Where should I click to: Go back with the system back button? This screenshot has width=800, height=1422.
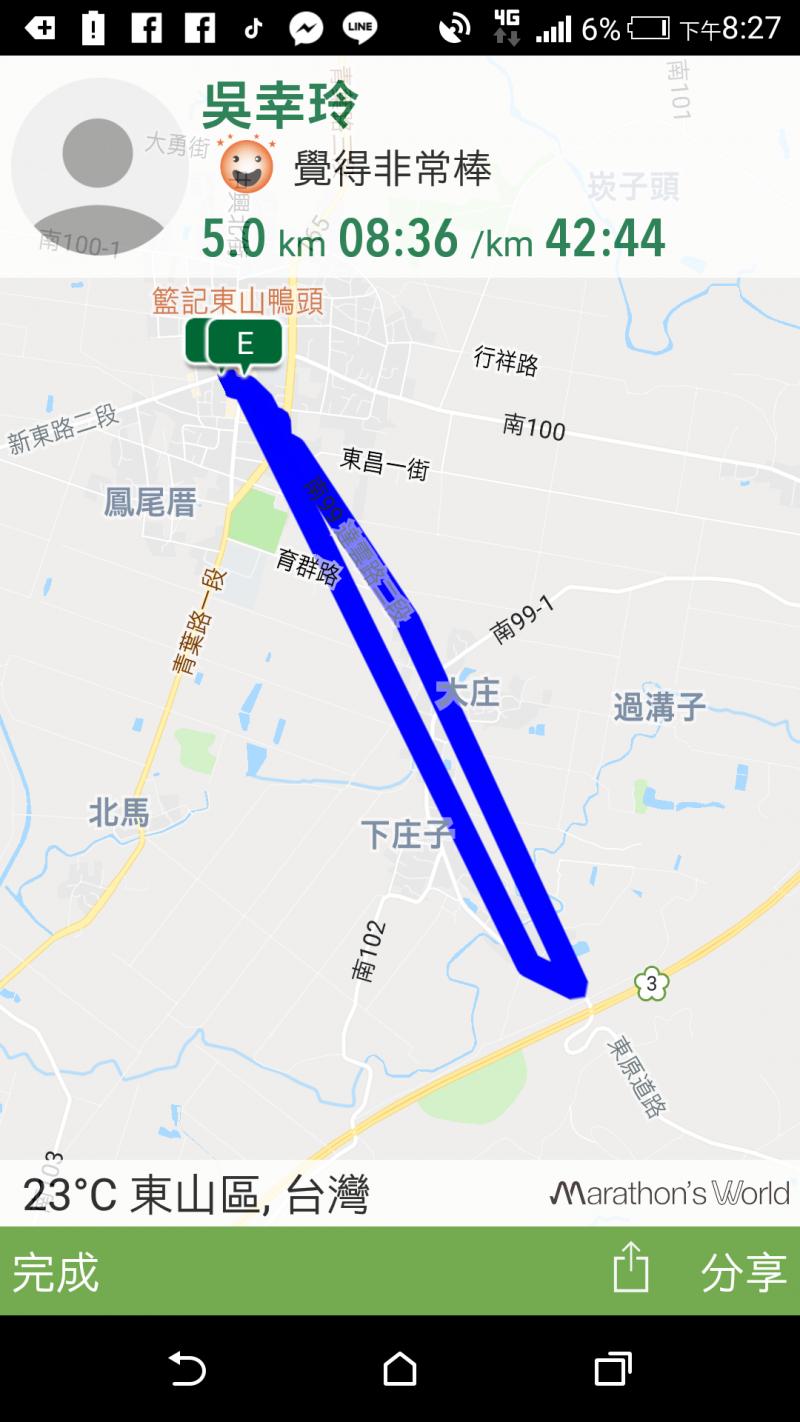point(187,1368)
